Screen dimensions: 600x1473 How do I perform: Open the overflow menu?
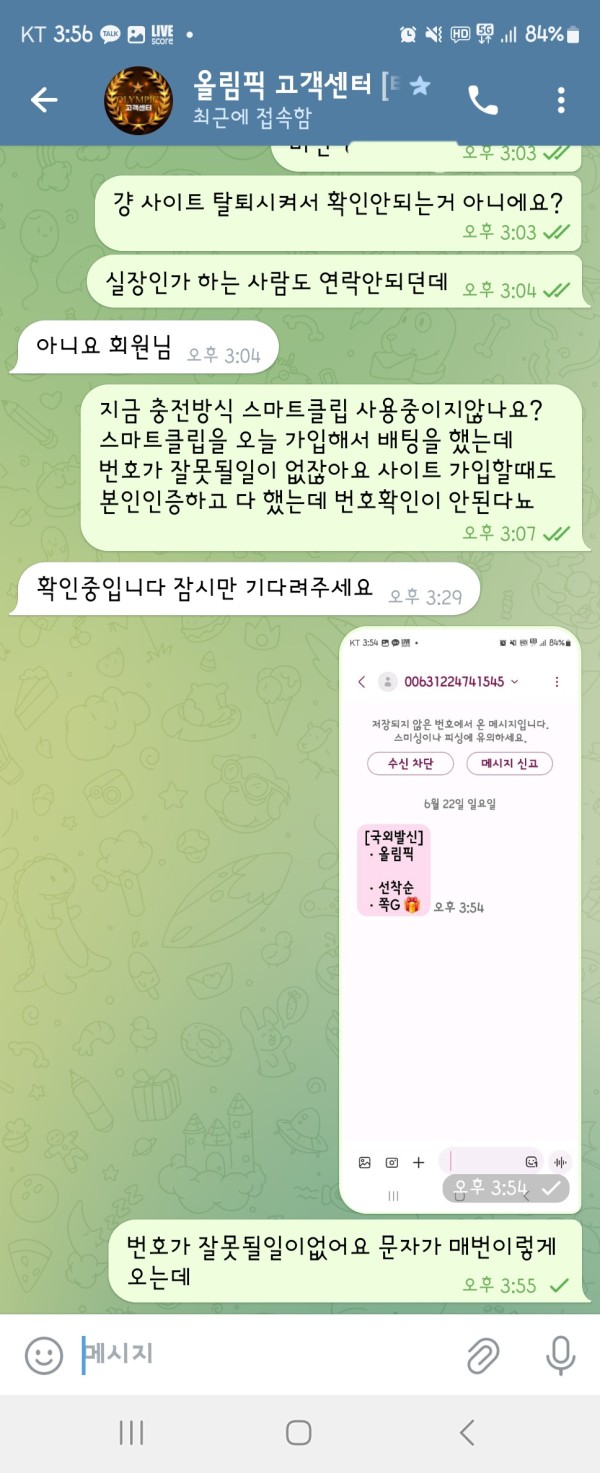[561, 99]
